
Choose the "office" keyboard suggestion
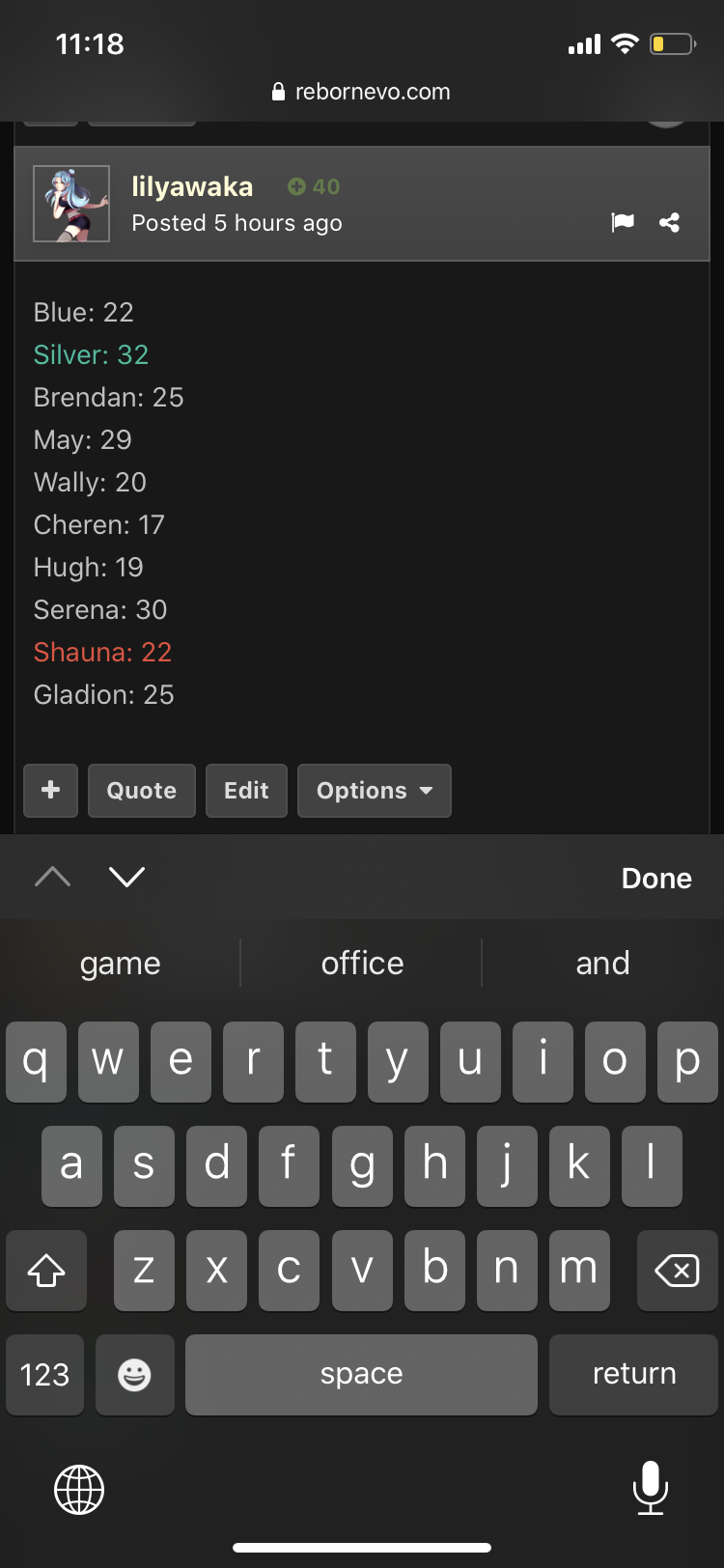362,963
